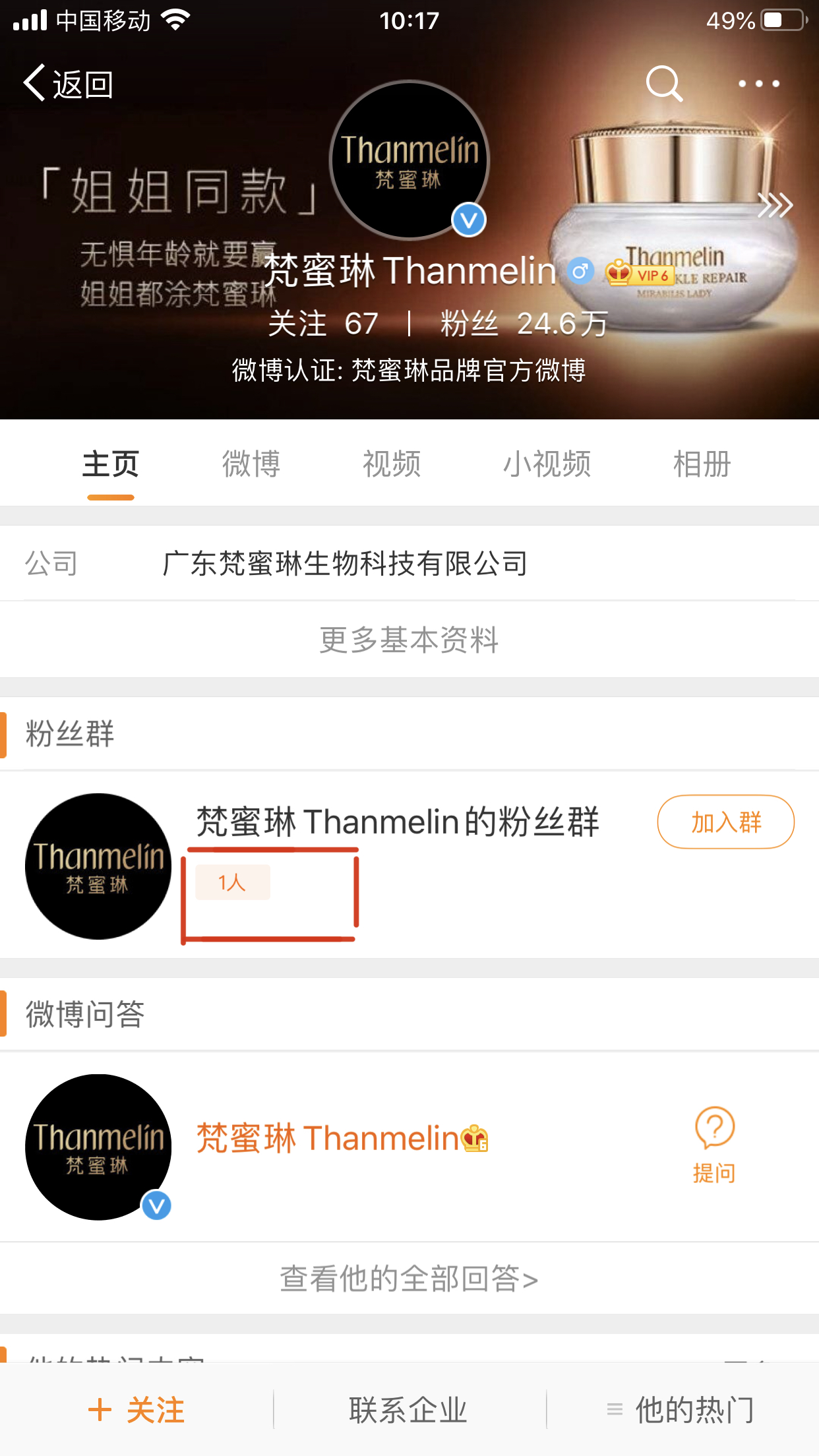Select the 主页 tab
The height and width of the screenshot is (1456, 819).
coord(110,464)
